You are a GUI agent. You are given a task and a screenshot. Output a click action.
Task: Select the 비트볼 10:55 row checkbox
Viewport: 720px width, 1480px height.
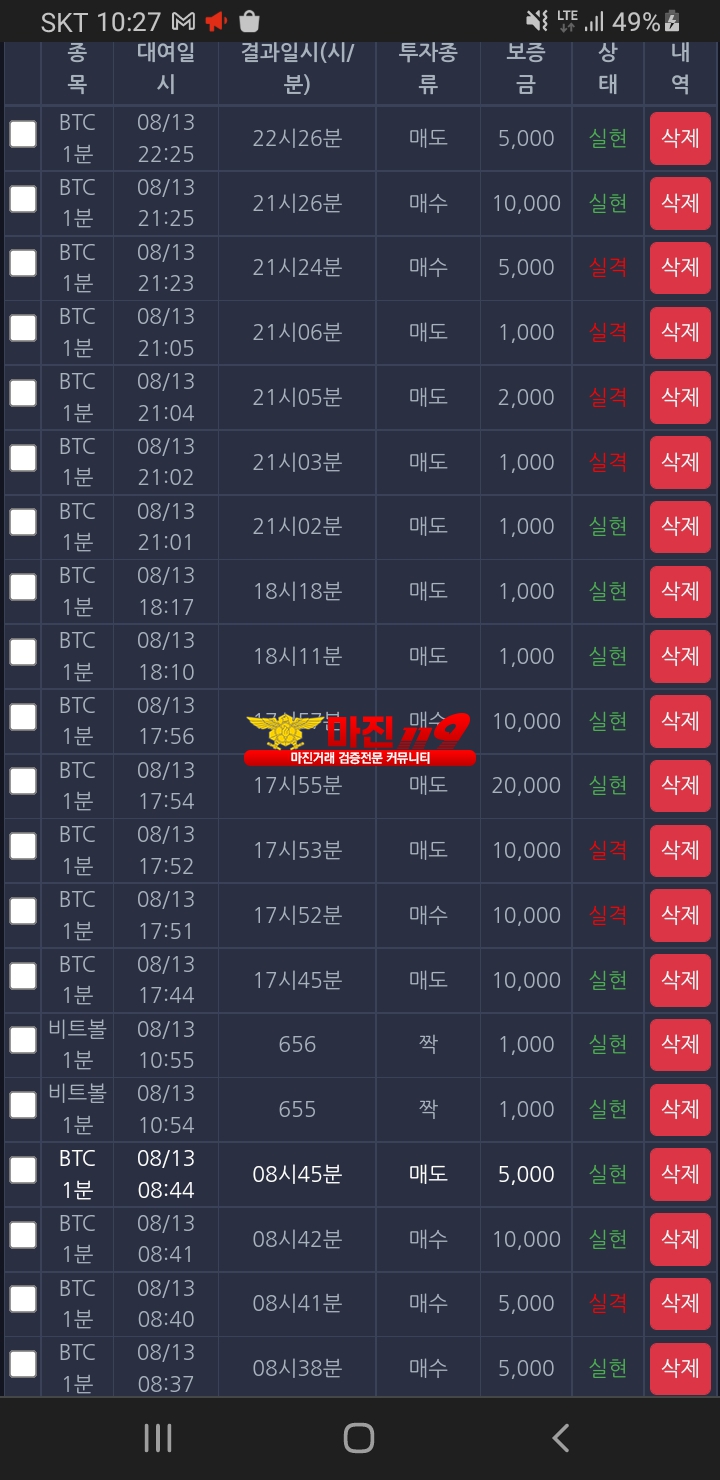23,1040
